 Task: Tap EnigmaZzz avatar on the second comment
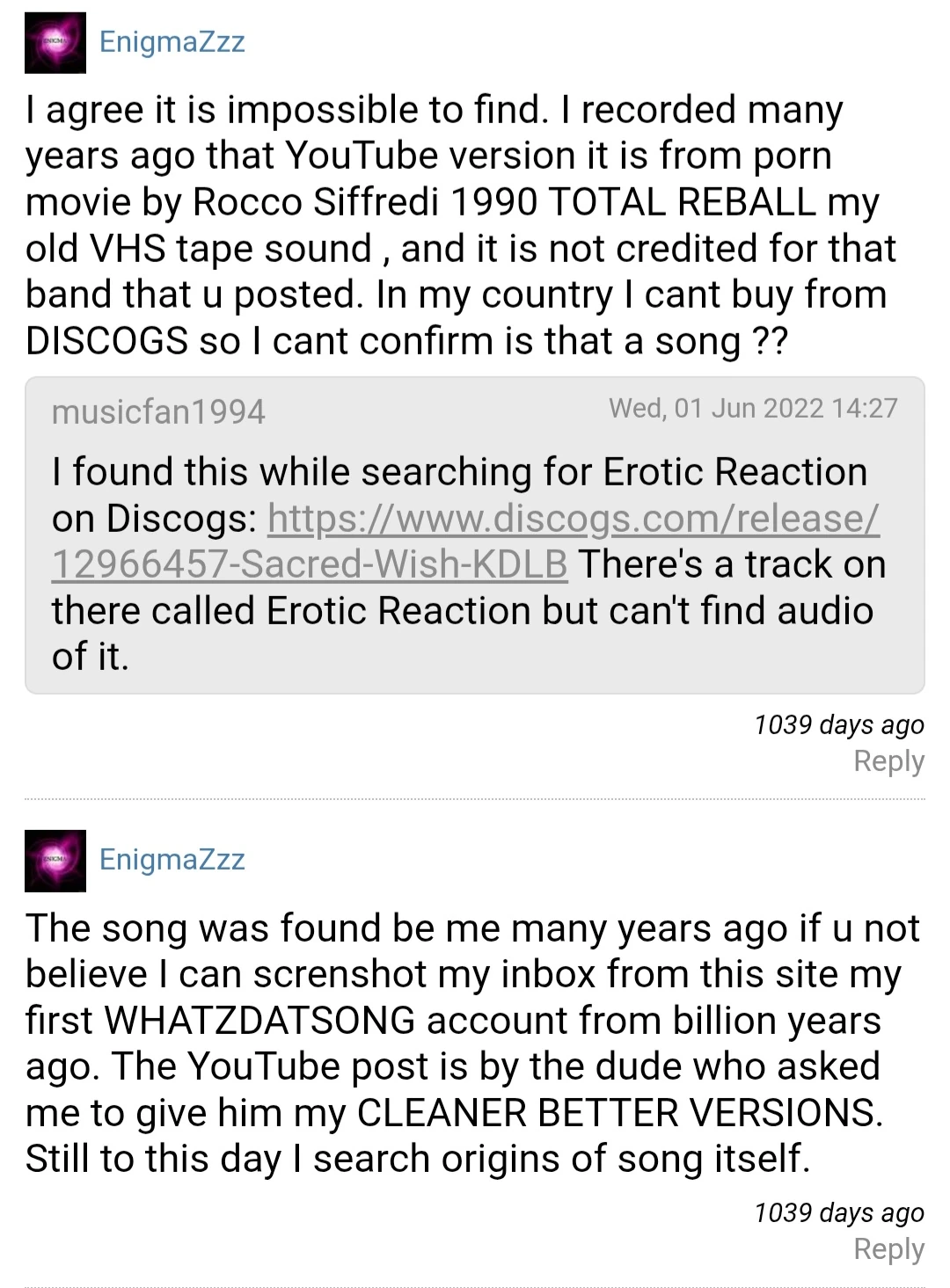click(x=55, y=860)
